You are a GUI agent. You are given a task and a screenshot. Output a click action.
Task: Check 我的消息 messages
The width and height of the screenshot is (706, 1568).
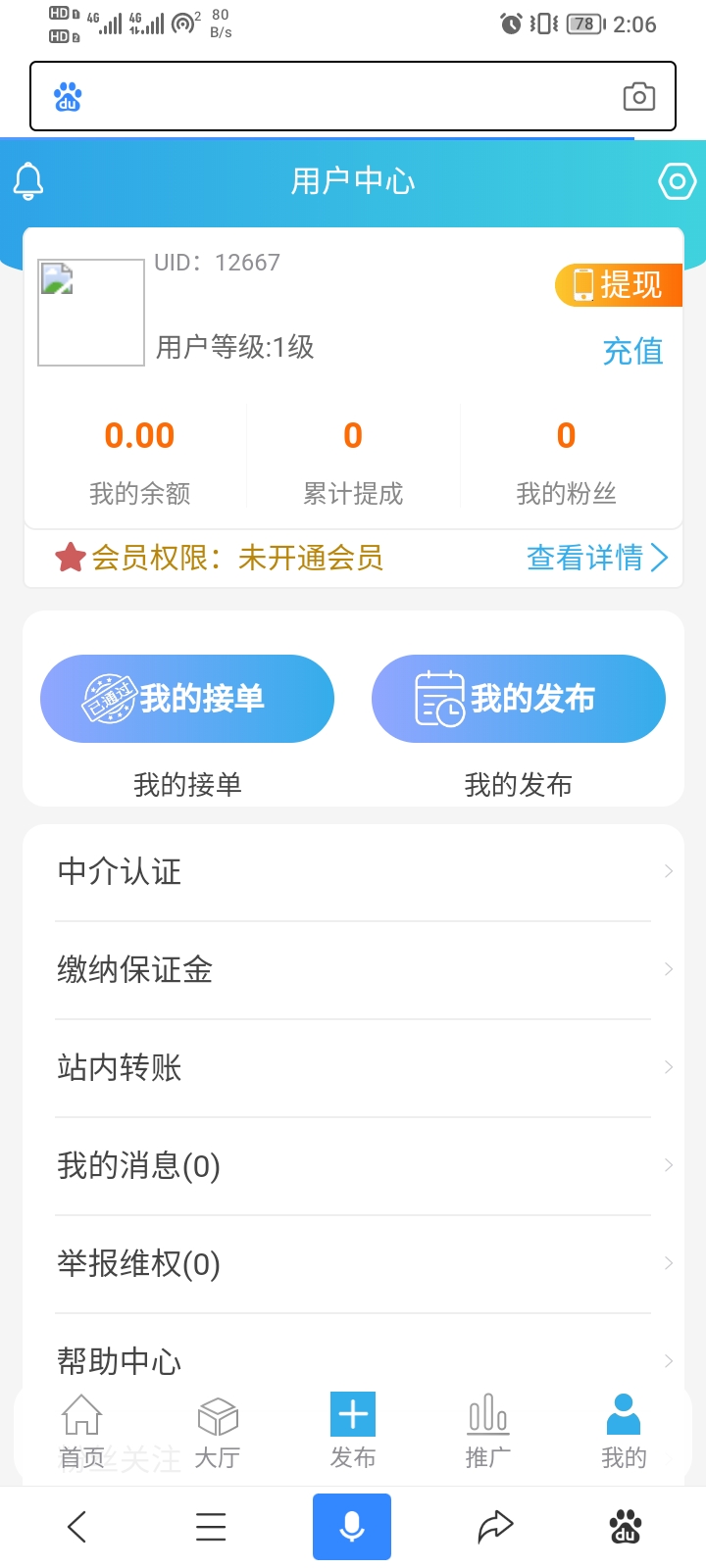[x=353, y=1165]
